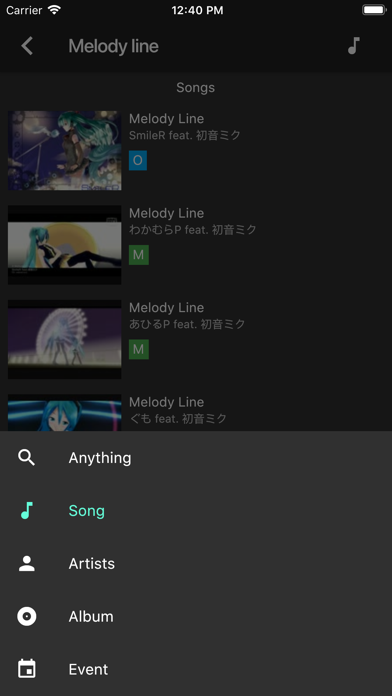Open Melody Line by わかむらP
Image resolution: width=392 pixels, height=696 pixels.
[196, 245]
